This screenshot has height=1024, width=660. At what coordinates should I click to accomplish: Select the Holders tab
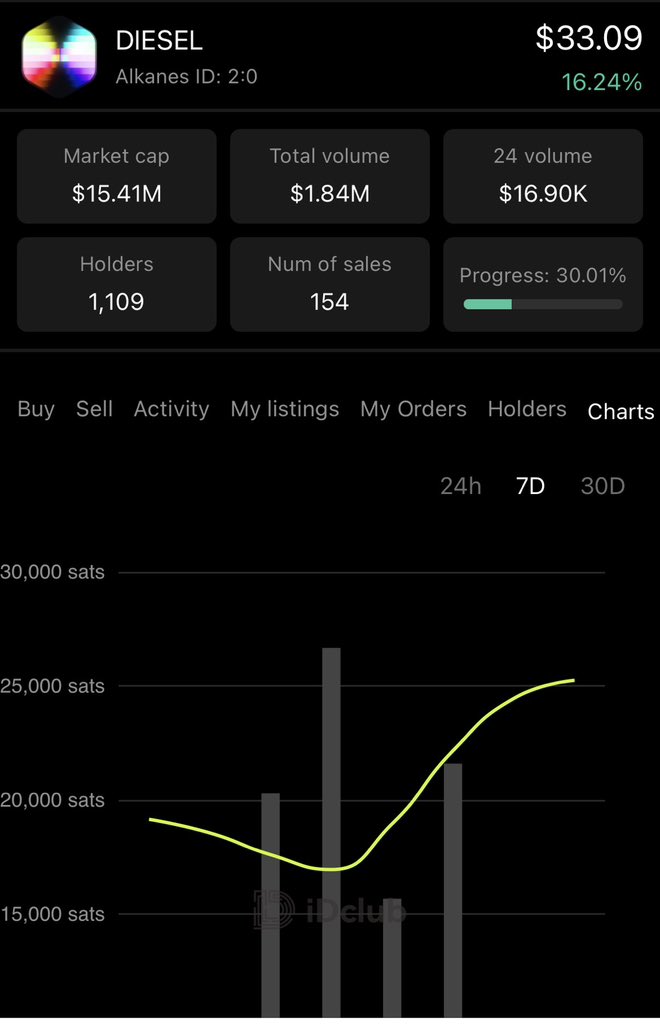[x=527, y=409]
